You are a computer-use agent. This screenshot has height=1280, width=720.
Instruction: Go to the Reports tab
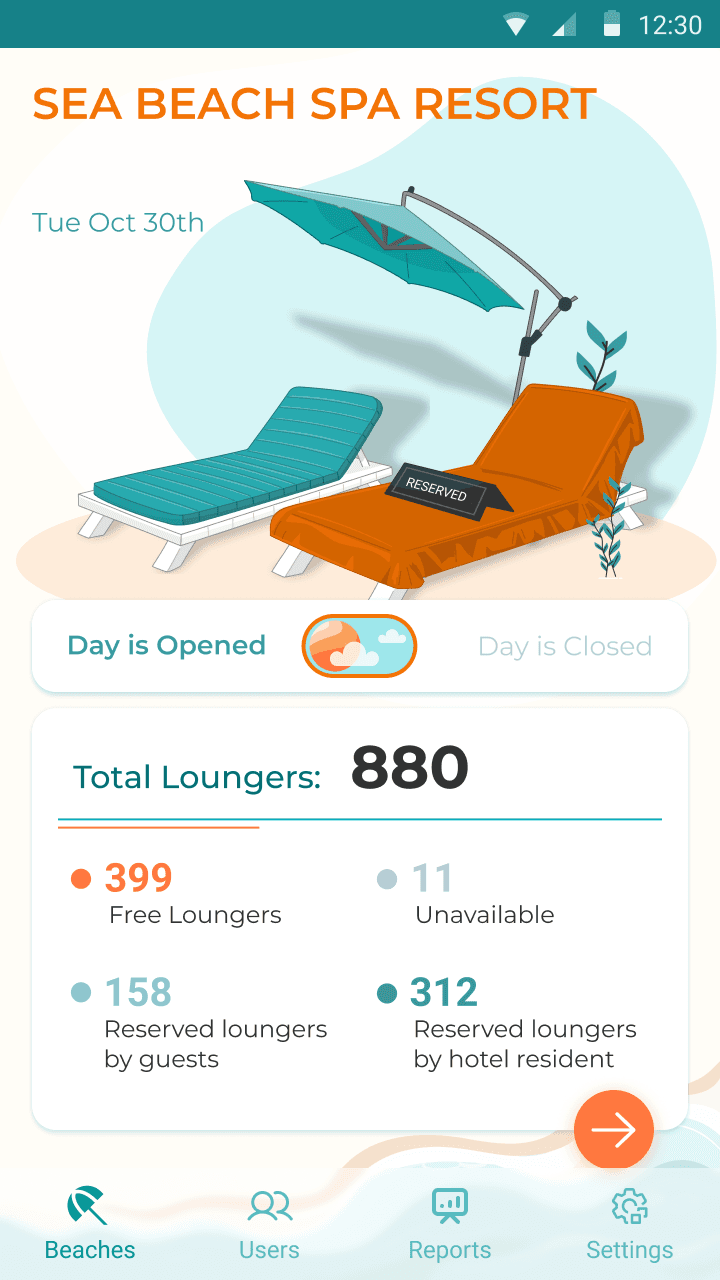(x=449, y=1224)
